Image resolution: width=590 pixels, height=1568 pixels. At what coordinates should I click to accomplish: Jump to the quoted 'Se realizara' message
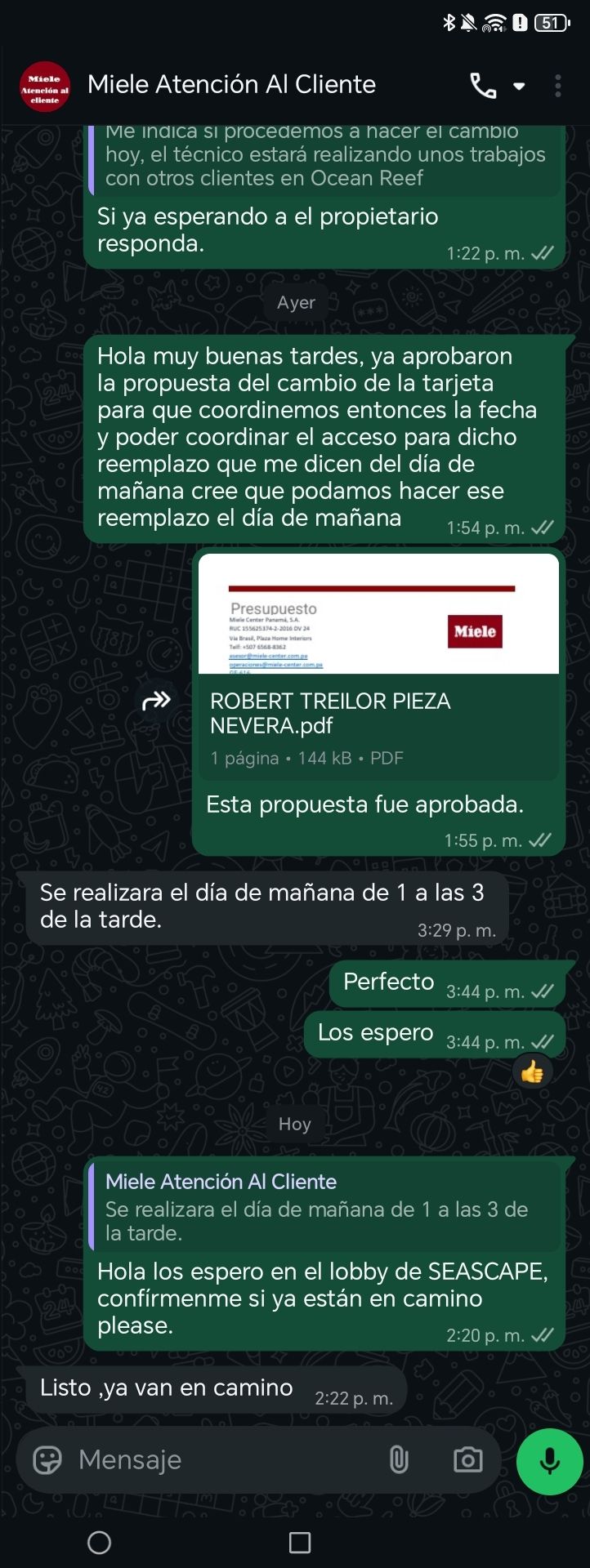click(325, 1207)
